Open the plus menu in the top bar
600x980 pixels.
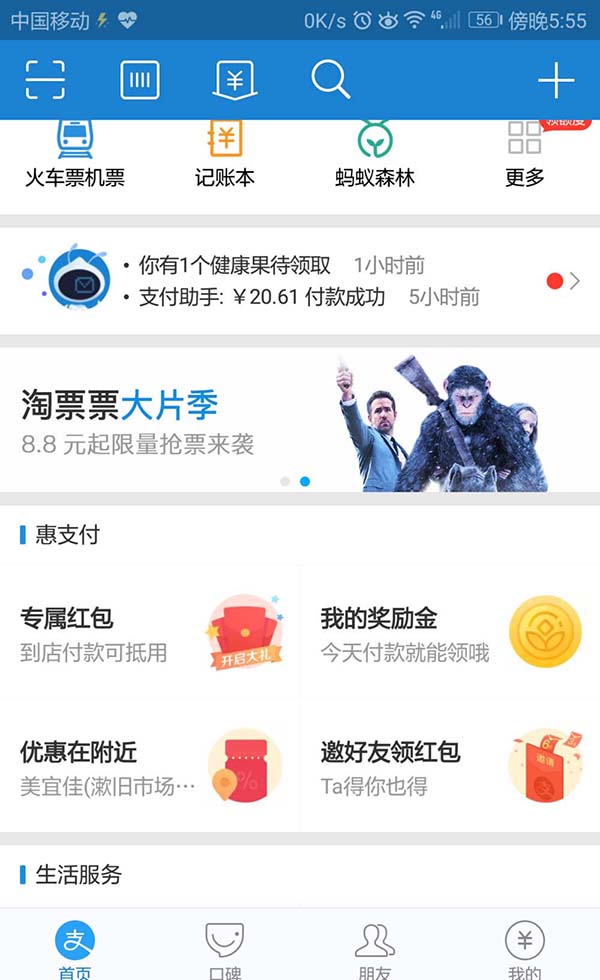[556, 80]
